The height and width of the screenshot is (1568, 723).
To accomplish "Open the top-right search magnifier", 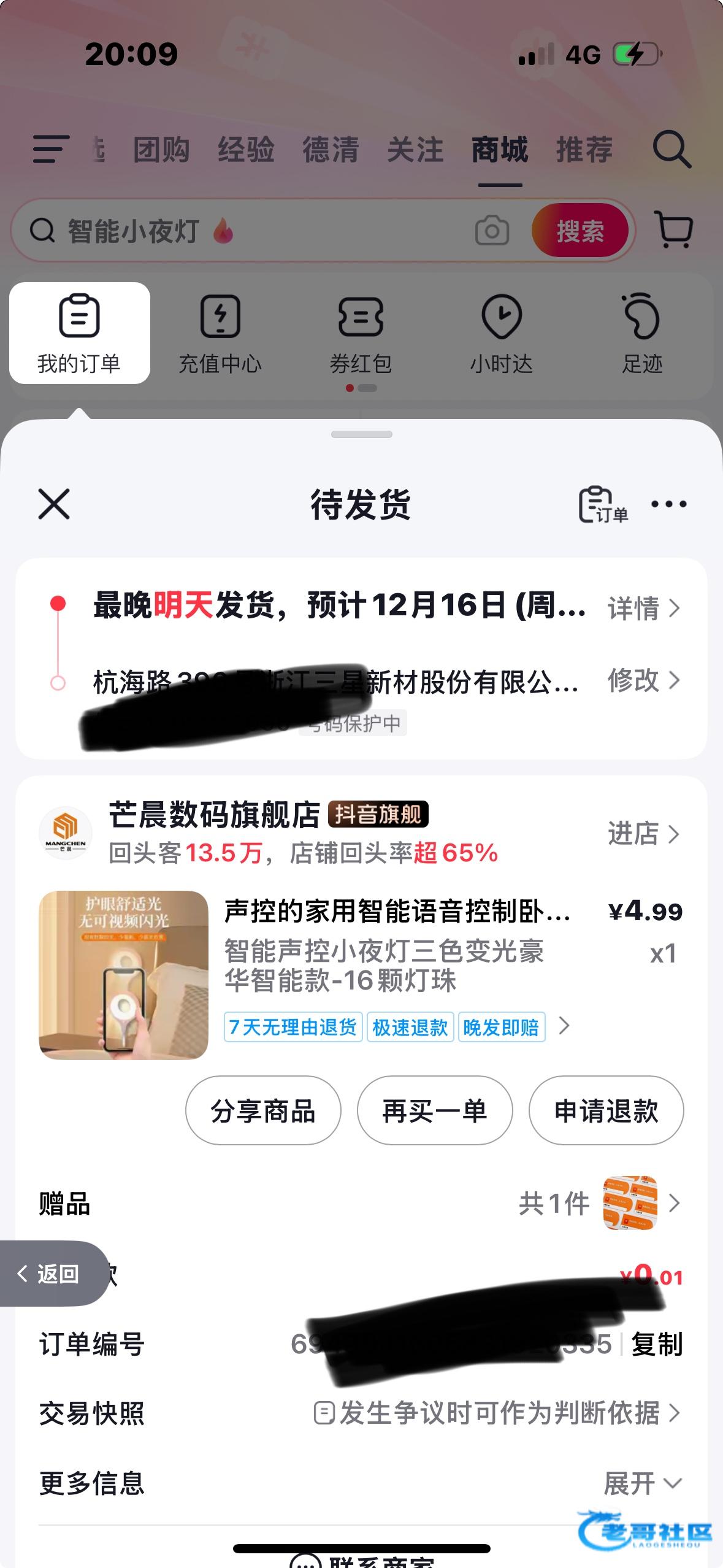I will [x=672, y=149].
